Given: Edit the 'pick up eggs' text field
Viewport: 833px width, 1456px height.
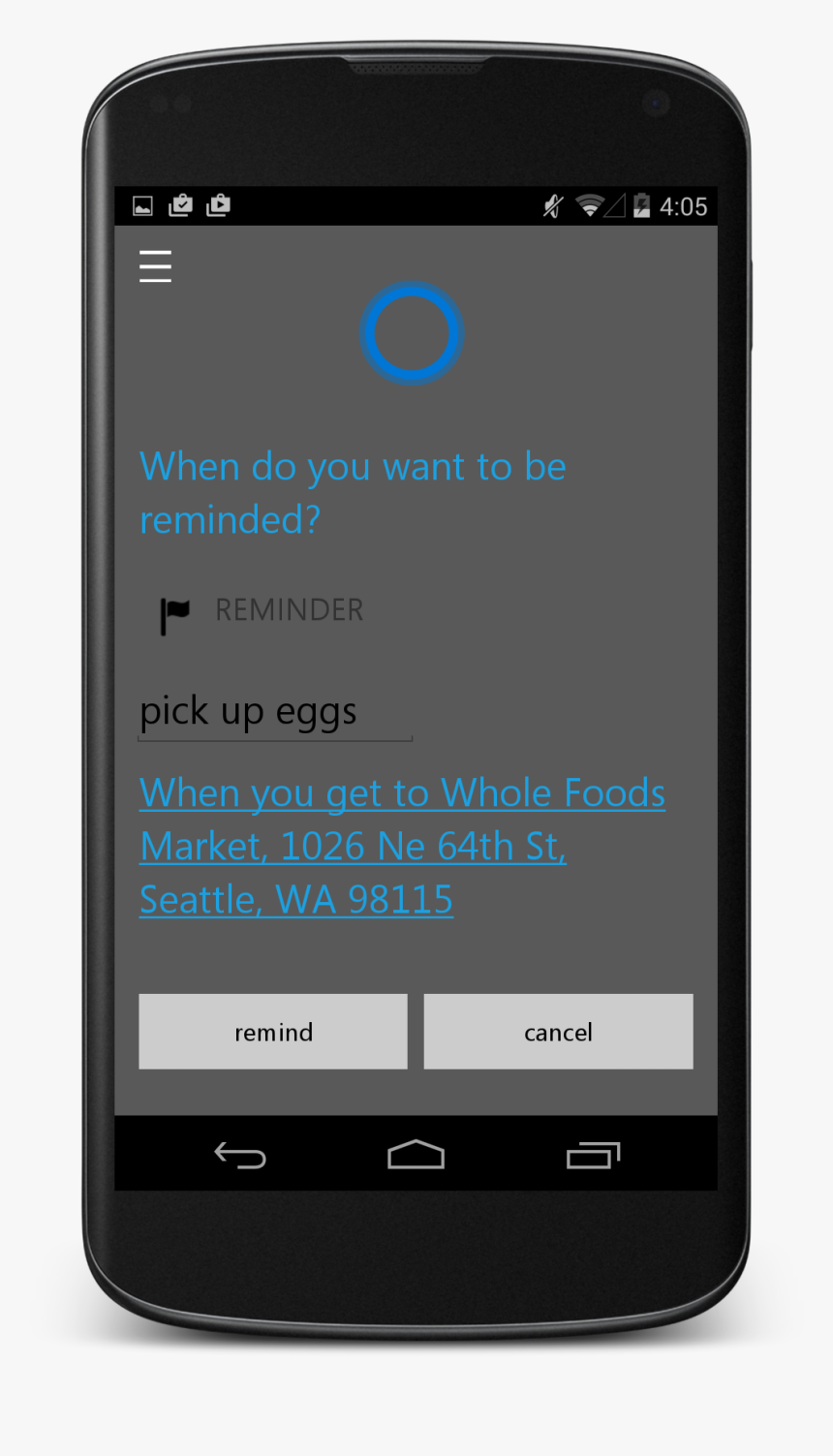Looking at the screenshot, I should click(274, 710).
